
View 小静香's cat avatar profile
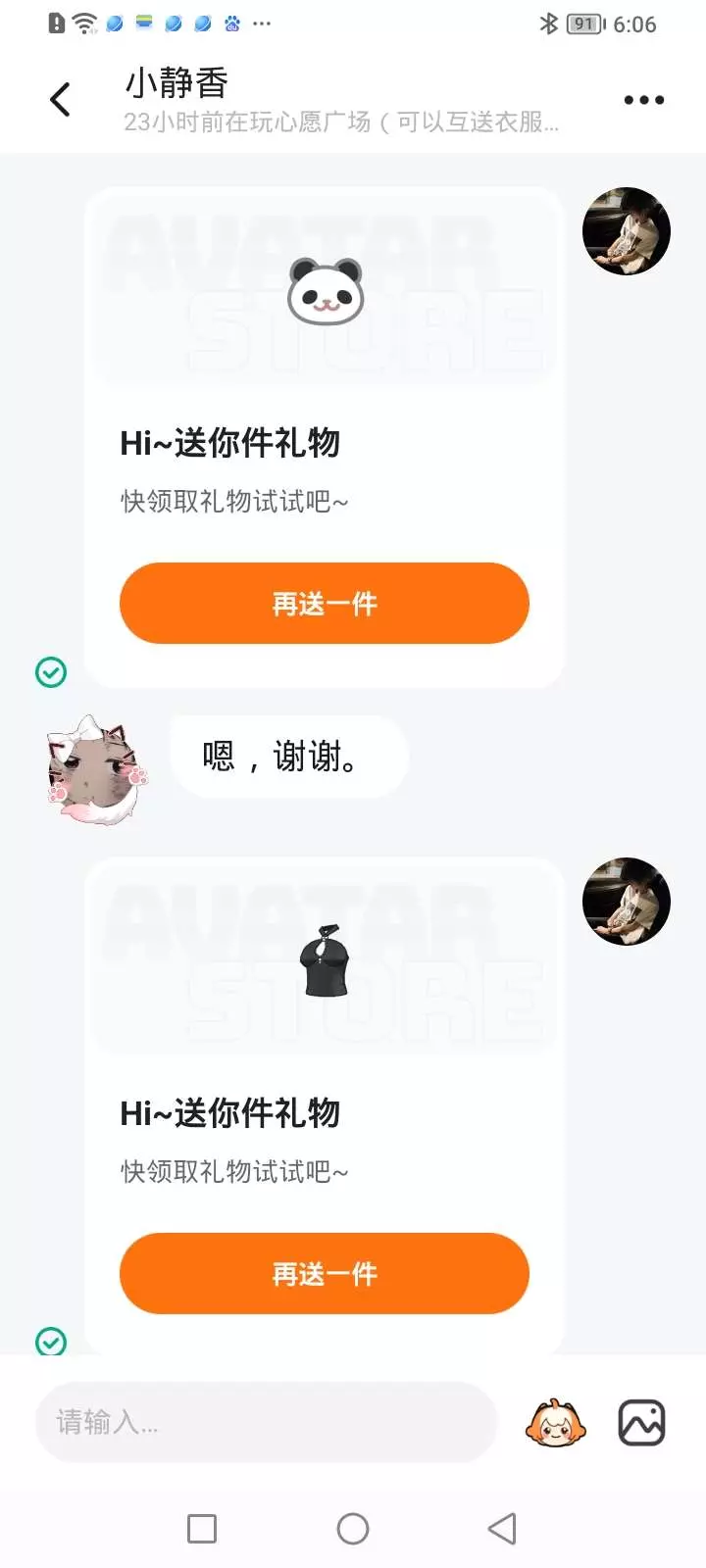97,769
